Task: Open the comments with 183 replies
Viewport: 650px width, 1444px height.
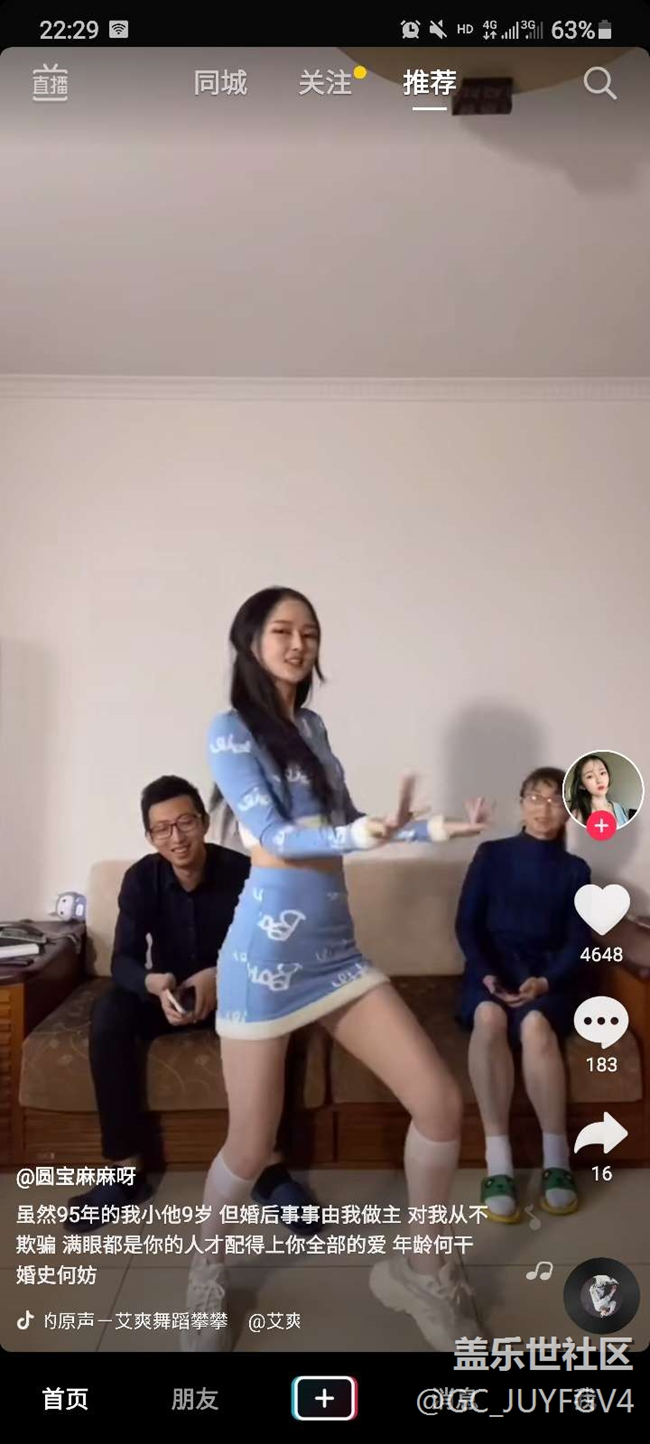Action: (x=601, y=1023)
